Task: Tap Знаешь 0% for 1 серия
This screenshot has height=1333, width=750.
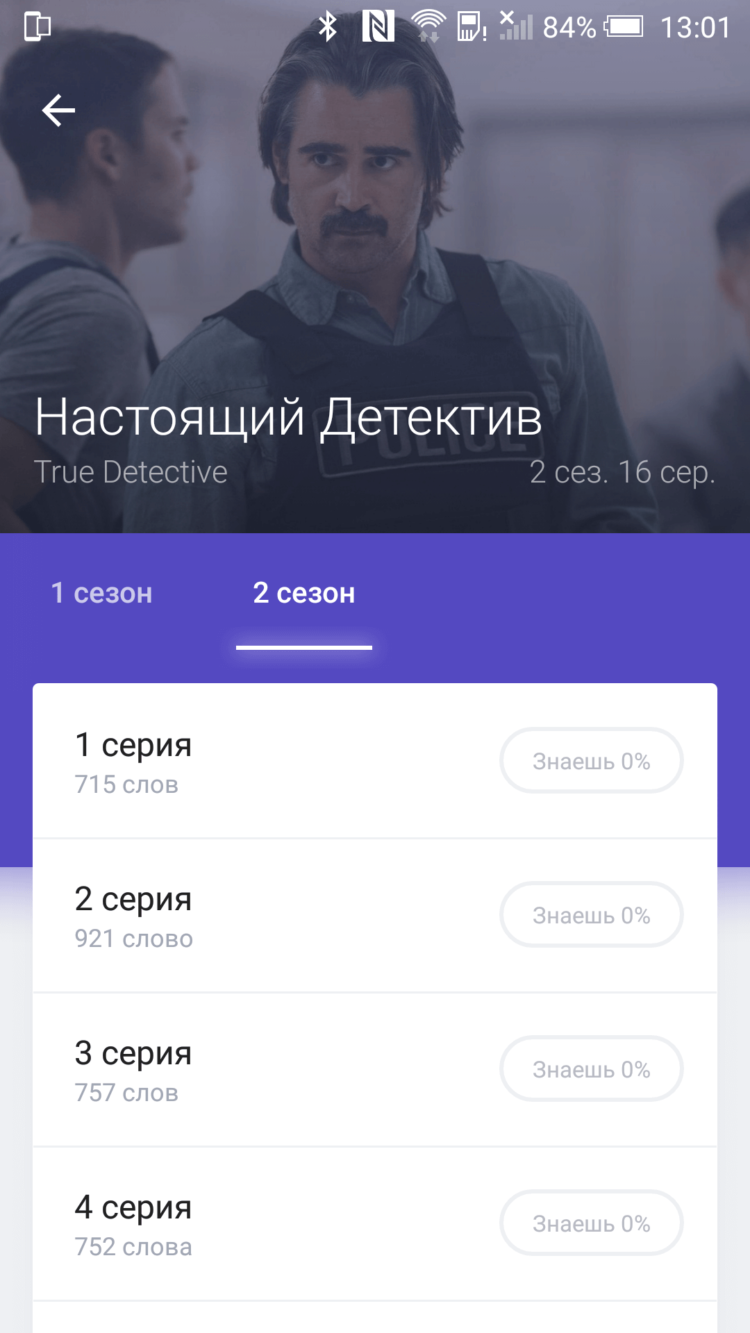Action: [x=591, y=760]
